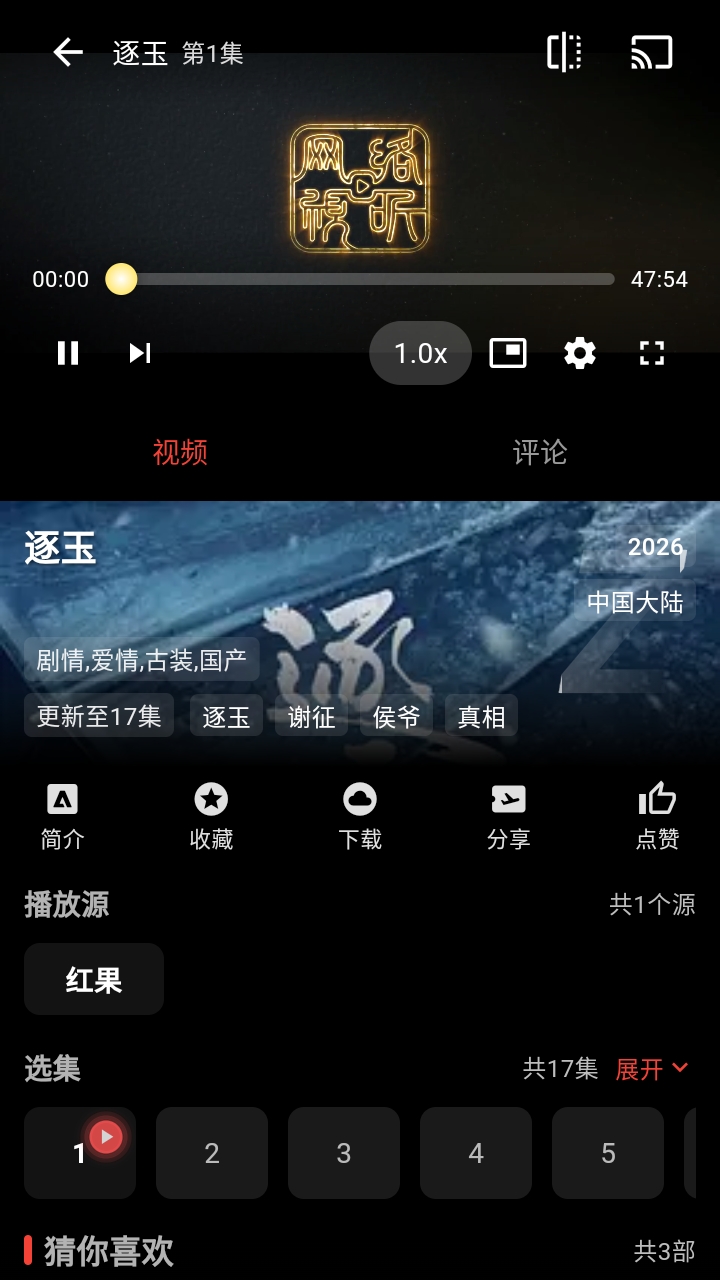
Task: Cast the video to another screen
Action: [x=651, y=52]
